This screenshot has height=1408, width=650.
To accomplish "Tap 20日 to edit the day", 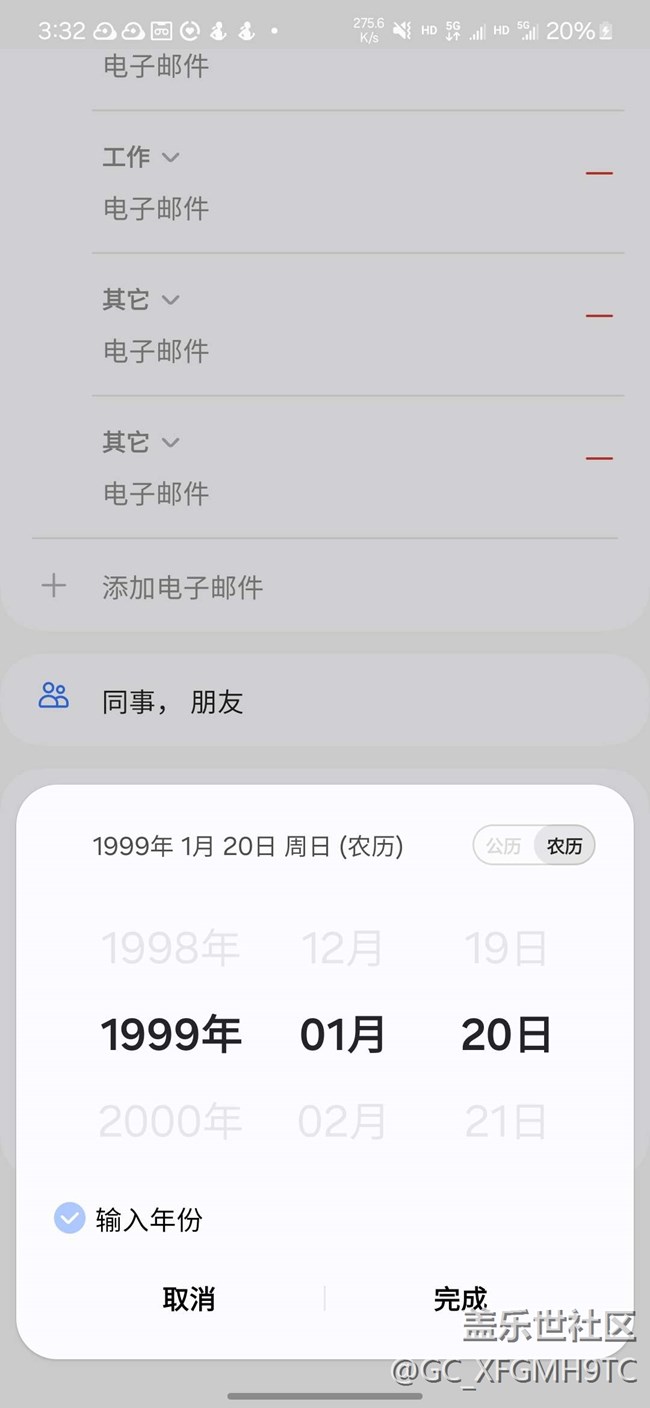I will pyautogui.click(x=506, y=1035).
